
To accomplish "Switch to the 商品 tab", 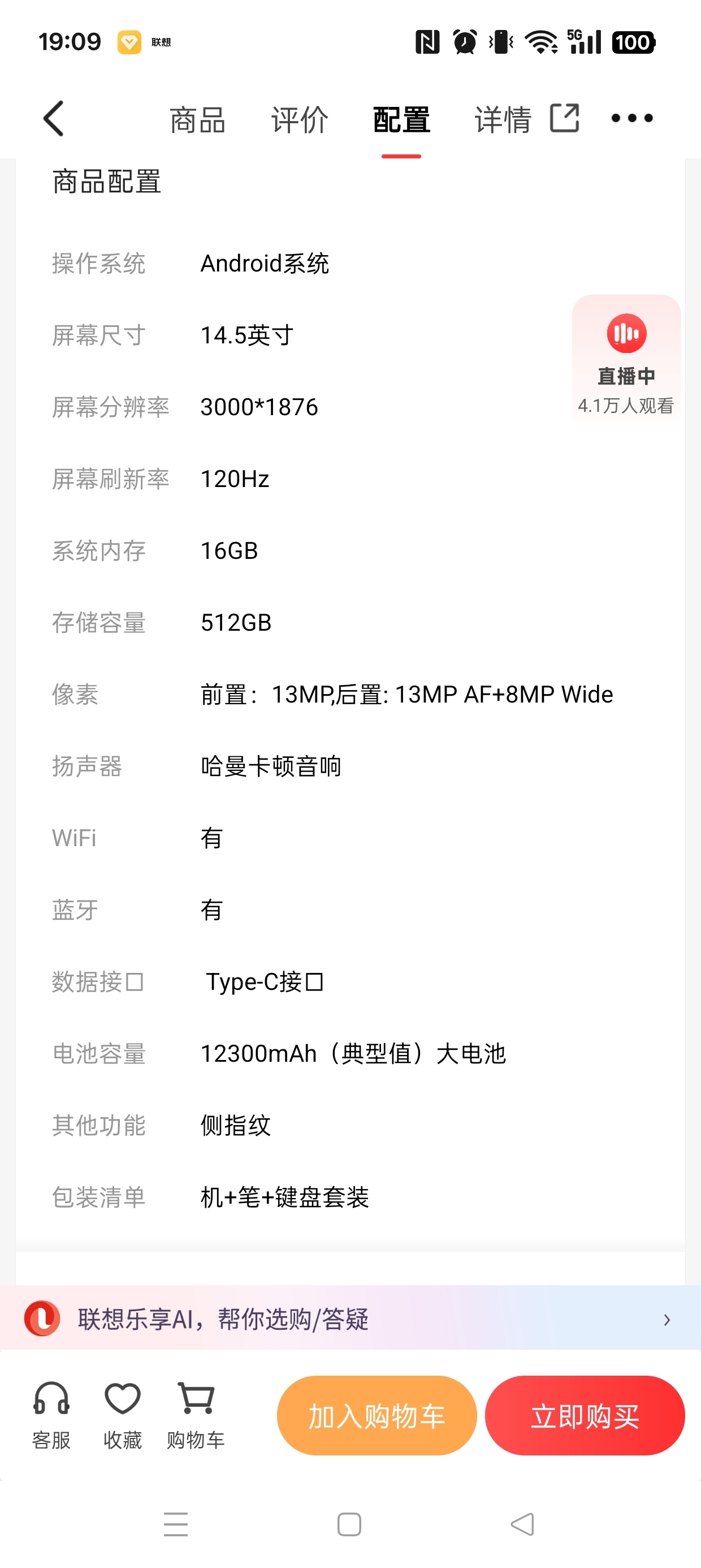I will tap(197, 119).
